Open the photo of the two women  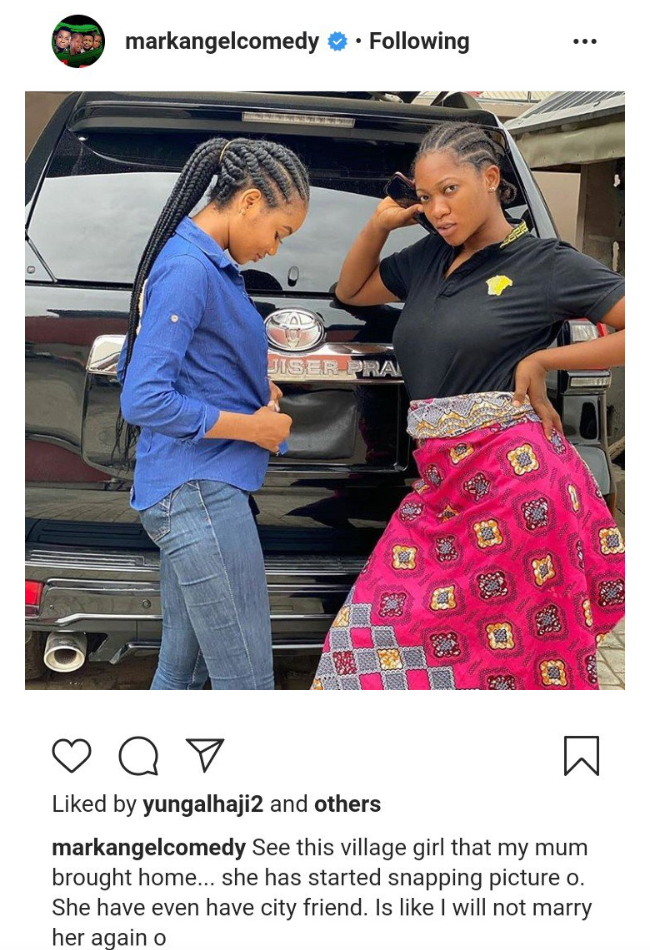(325, 390)
